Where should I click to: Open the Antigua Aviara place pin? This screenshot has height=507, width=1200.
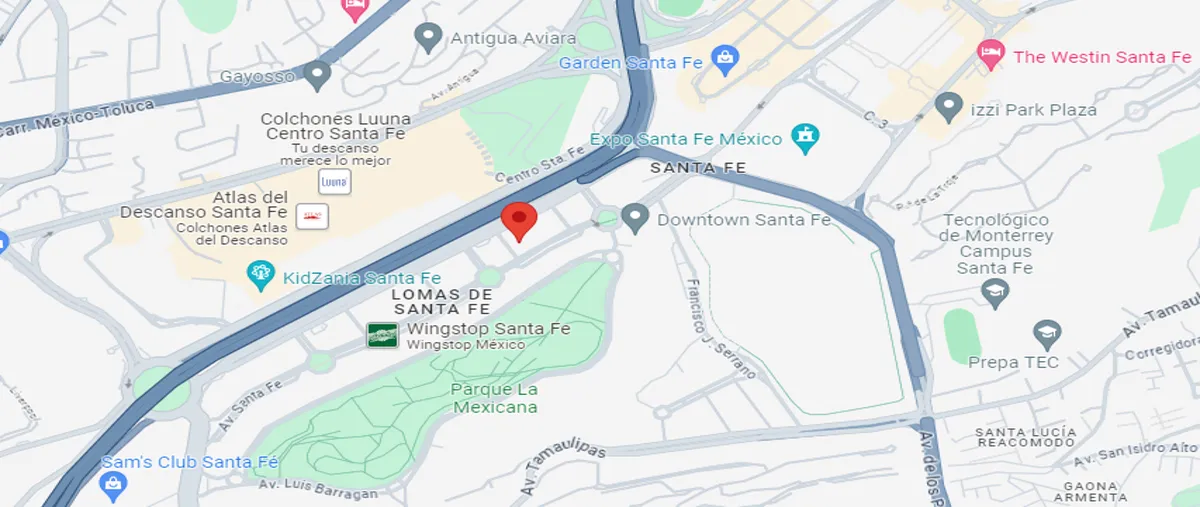point(429,37)
